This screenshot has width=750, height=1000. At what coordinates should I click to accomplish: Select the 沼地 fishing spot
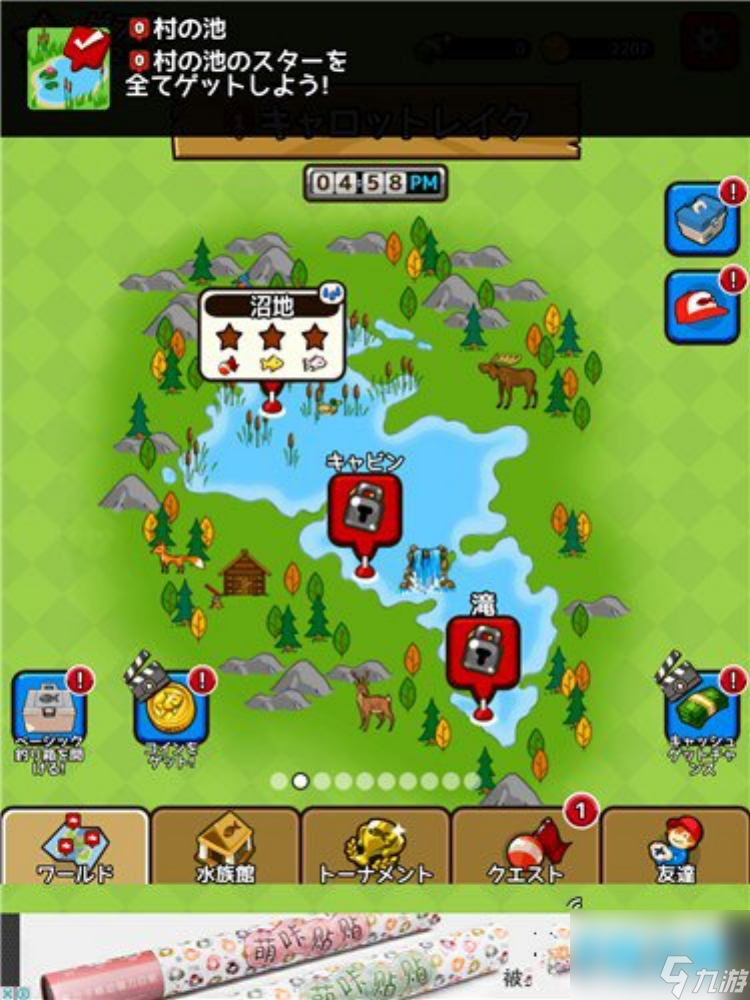272,338
